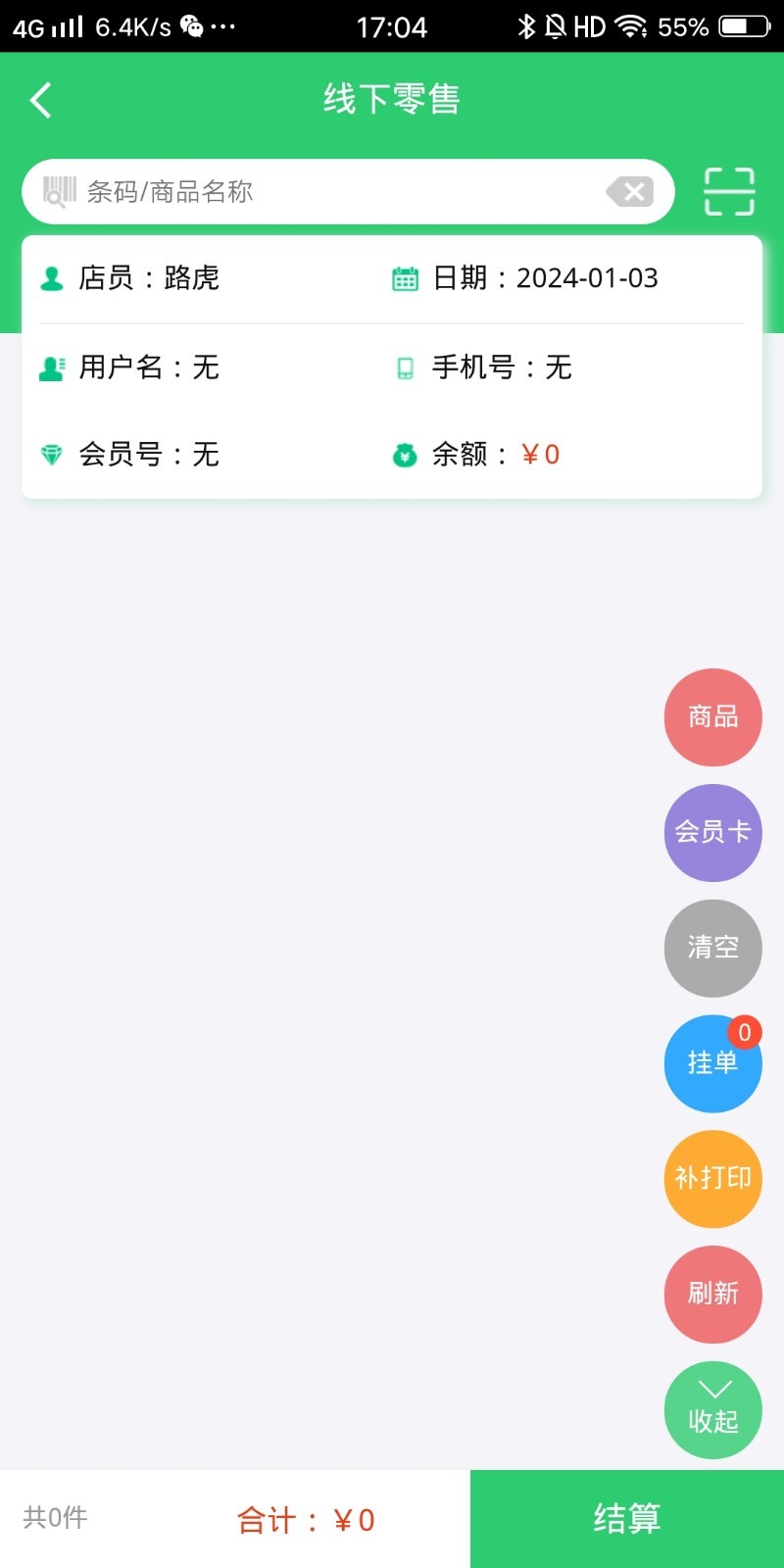
Task: Refresh the page with 刷新
Action: click(713, 1295)
